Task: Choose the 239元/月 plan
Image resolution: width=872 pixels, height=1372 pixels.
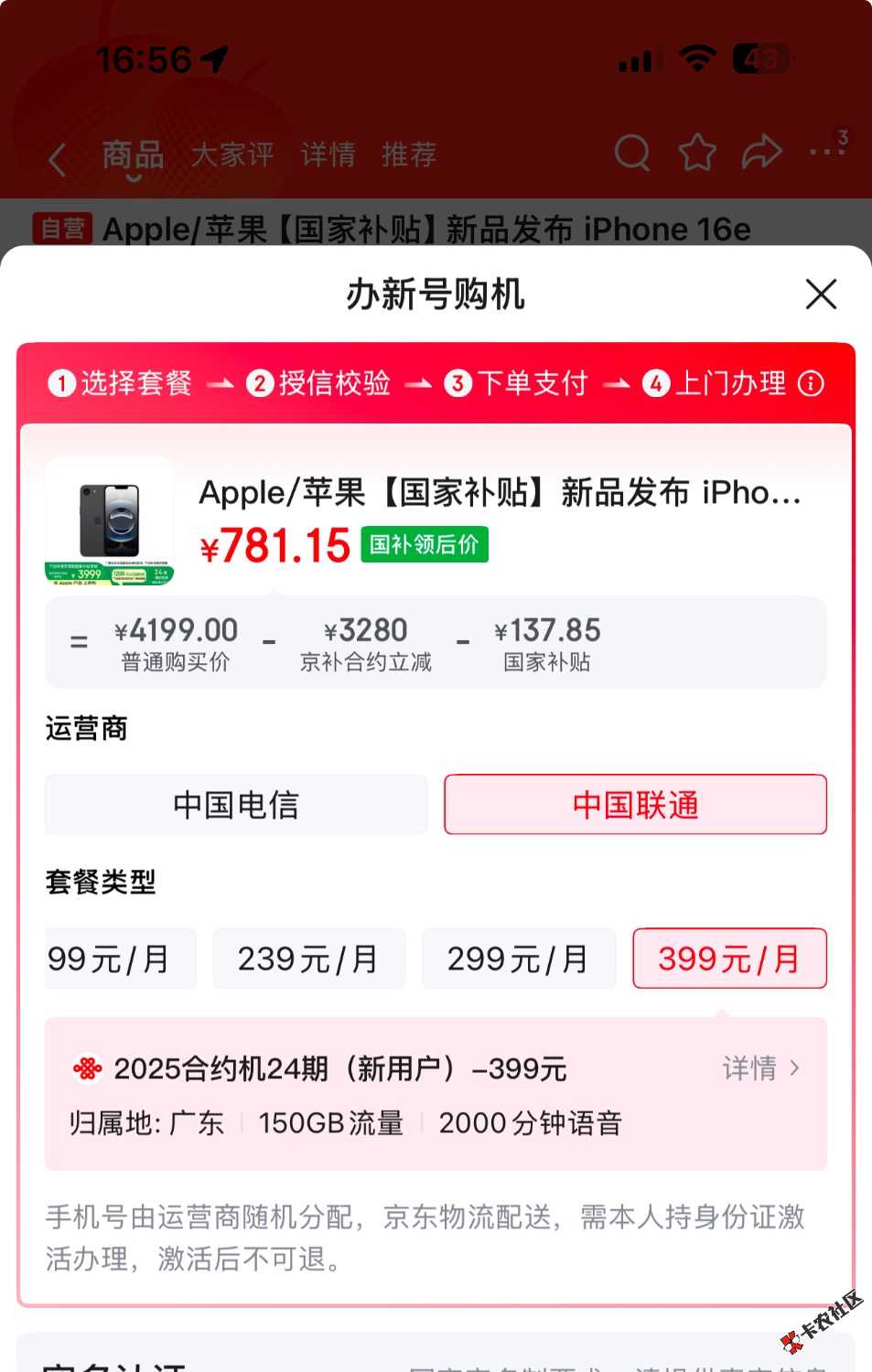Action: 308,959
